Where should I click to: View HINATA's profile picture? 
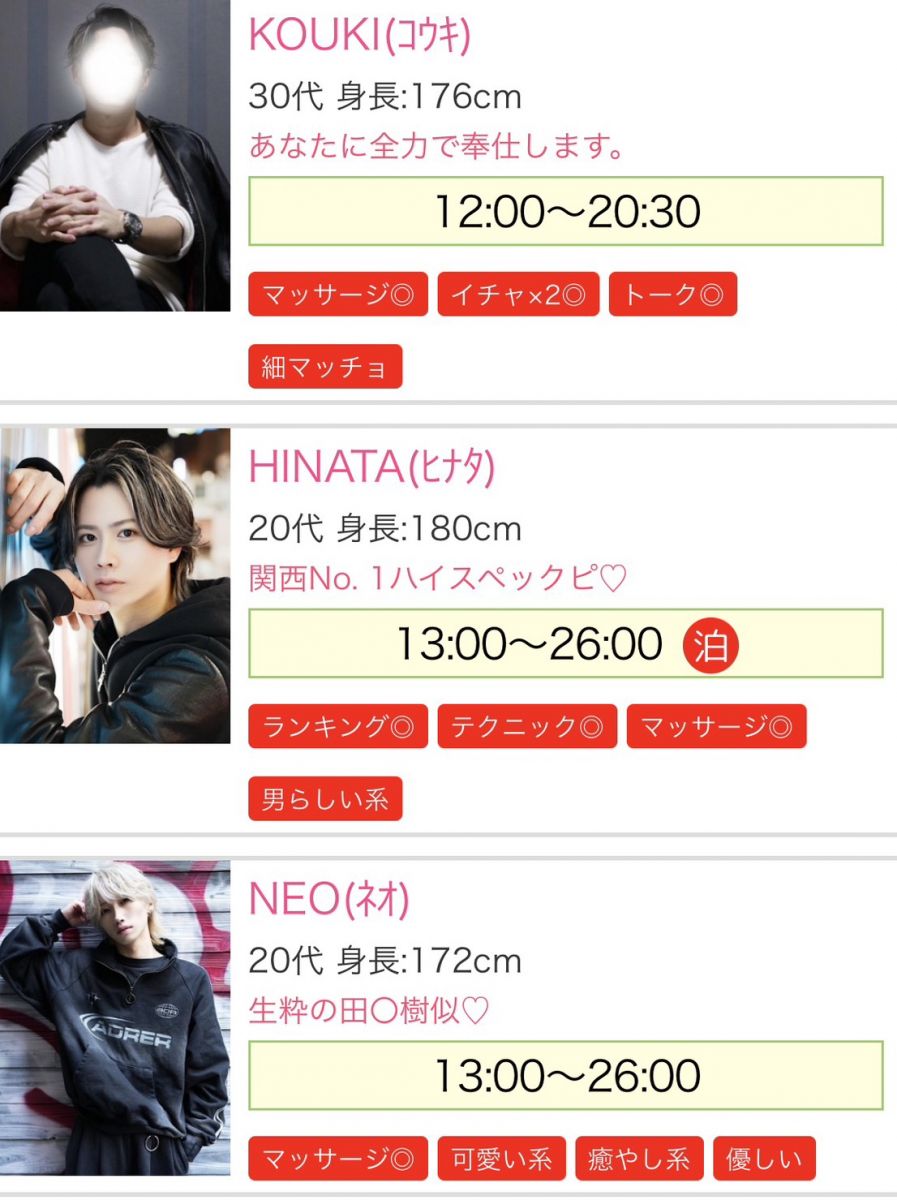coord(115,586)
